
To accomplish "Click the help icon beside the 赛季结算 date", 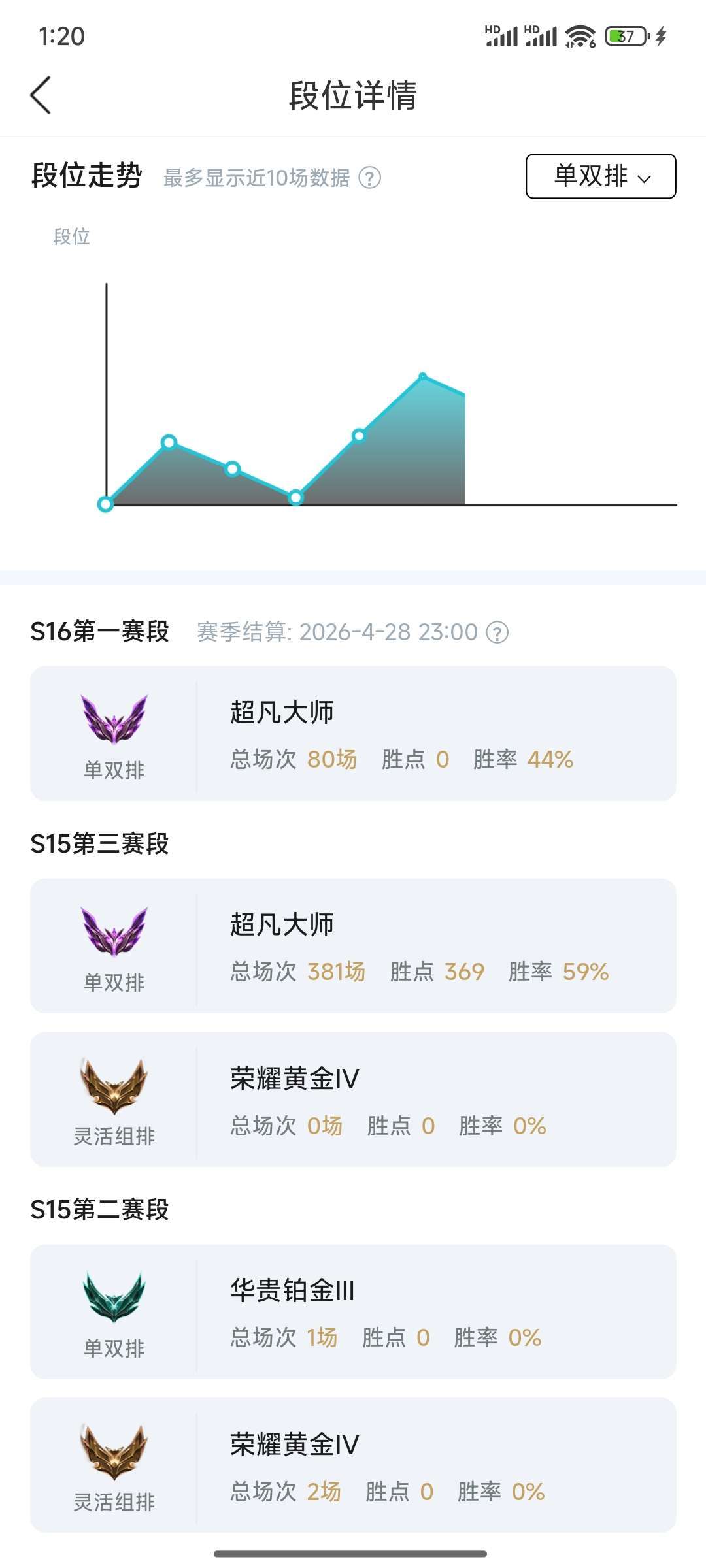I will click(x=499, y=632).
